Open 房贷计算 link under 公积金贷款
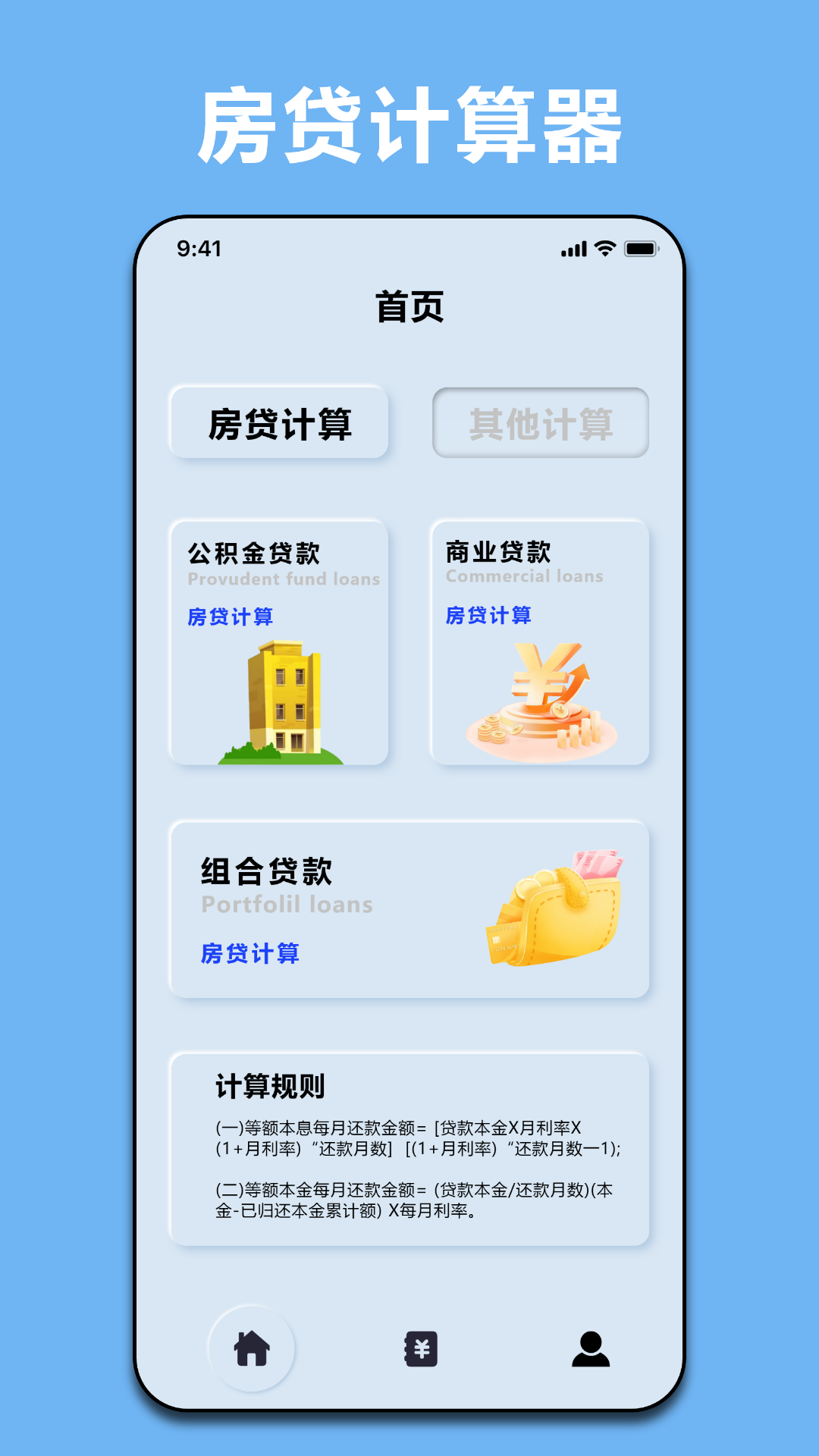This screenshot has height=1456, width=819. (231, 617)
